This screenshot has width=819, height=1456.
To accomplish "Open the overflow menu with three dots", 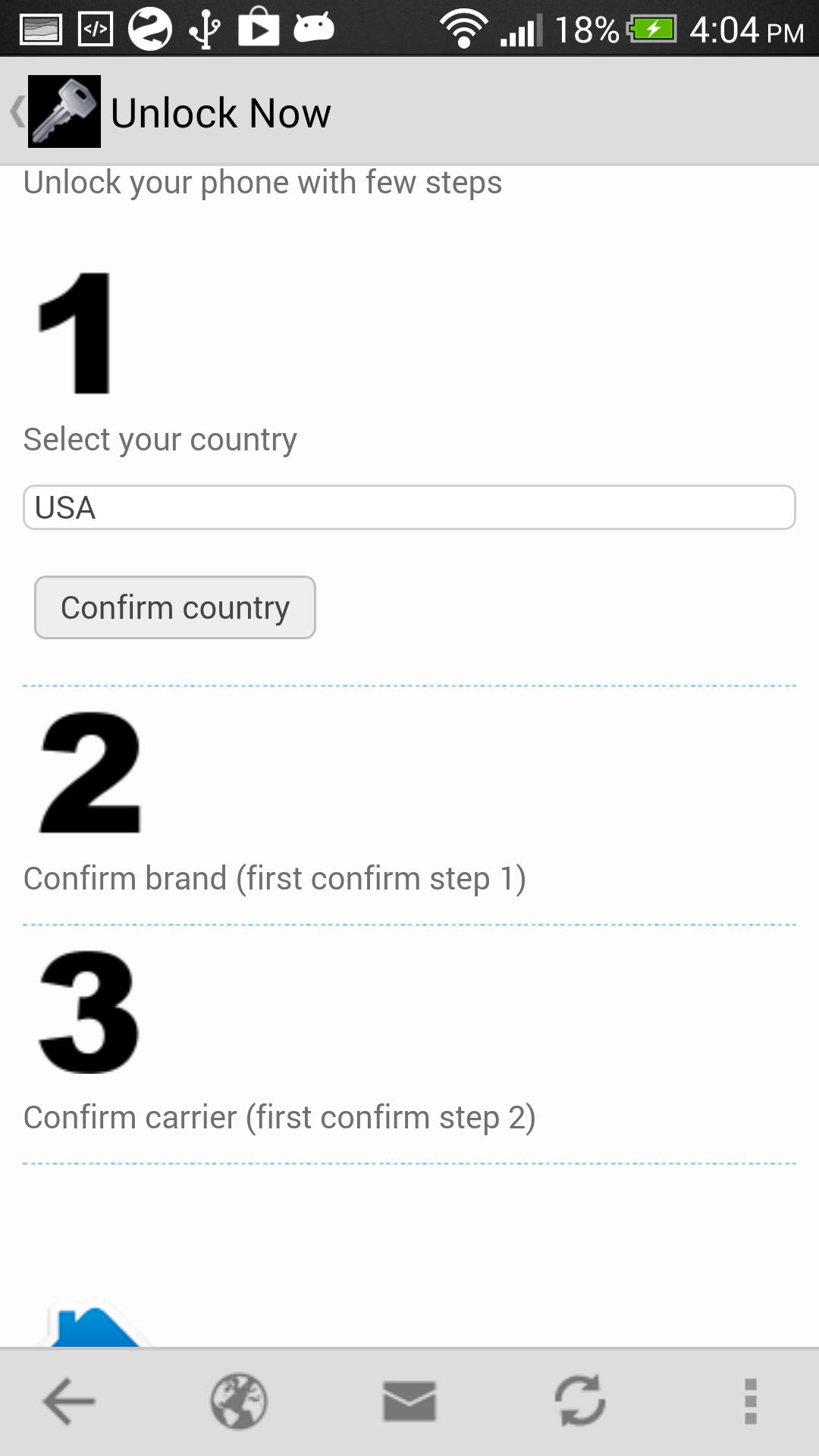I will pyautogui.click(x=749, y=1401).
